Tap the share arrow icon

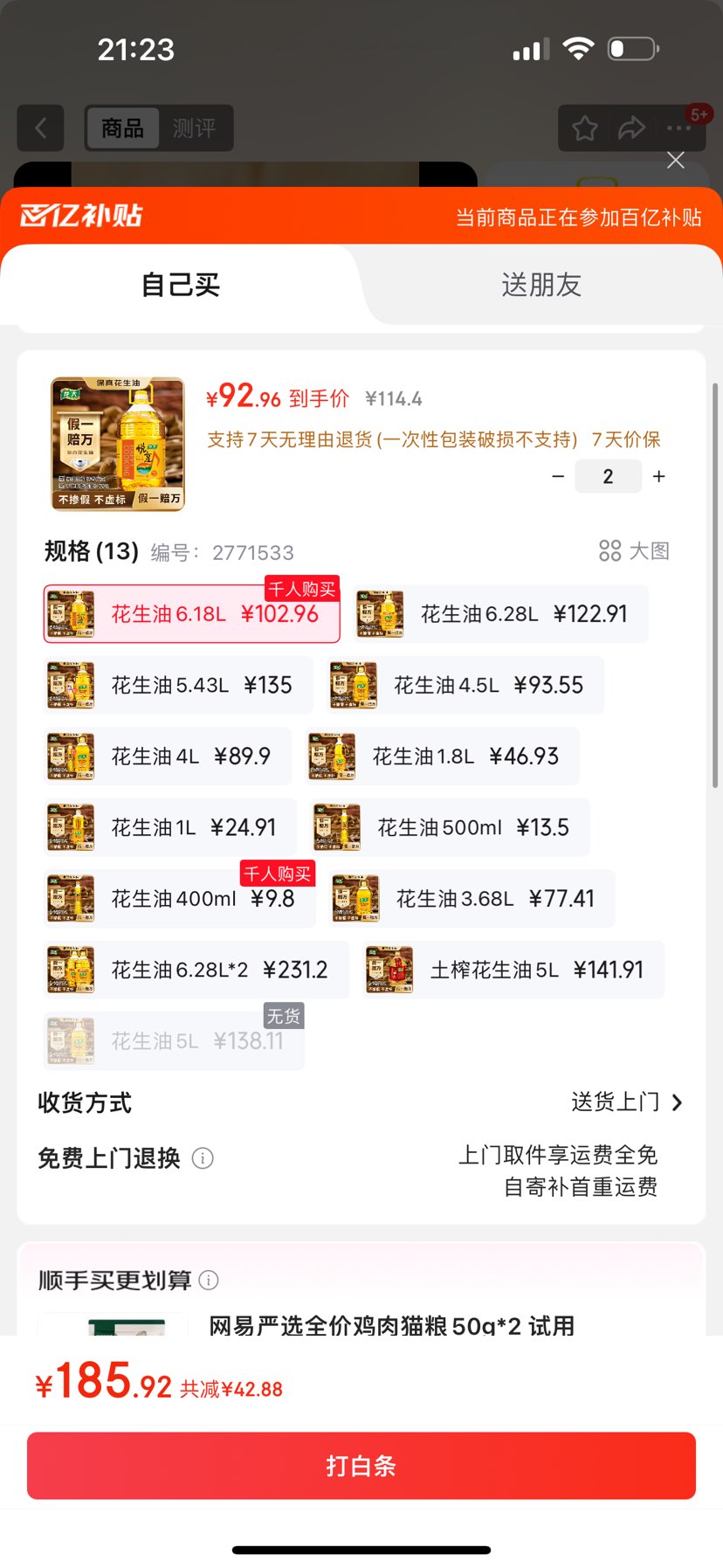click(630, 128)
